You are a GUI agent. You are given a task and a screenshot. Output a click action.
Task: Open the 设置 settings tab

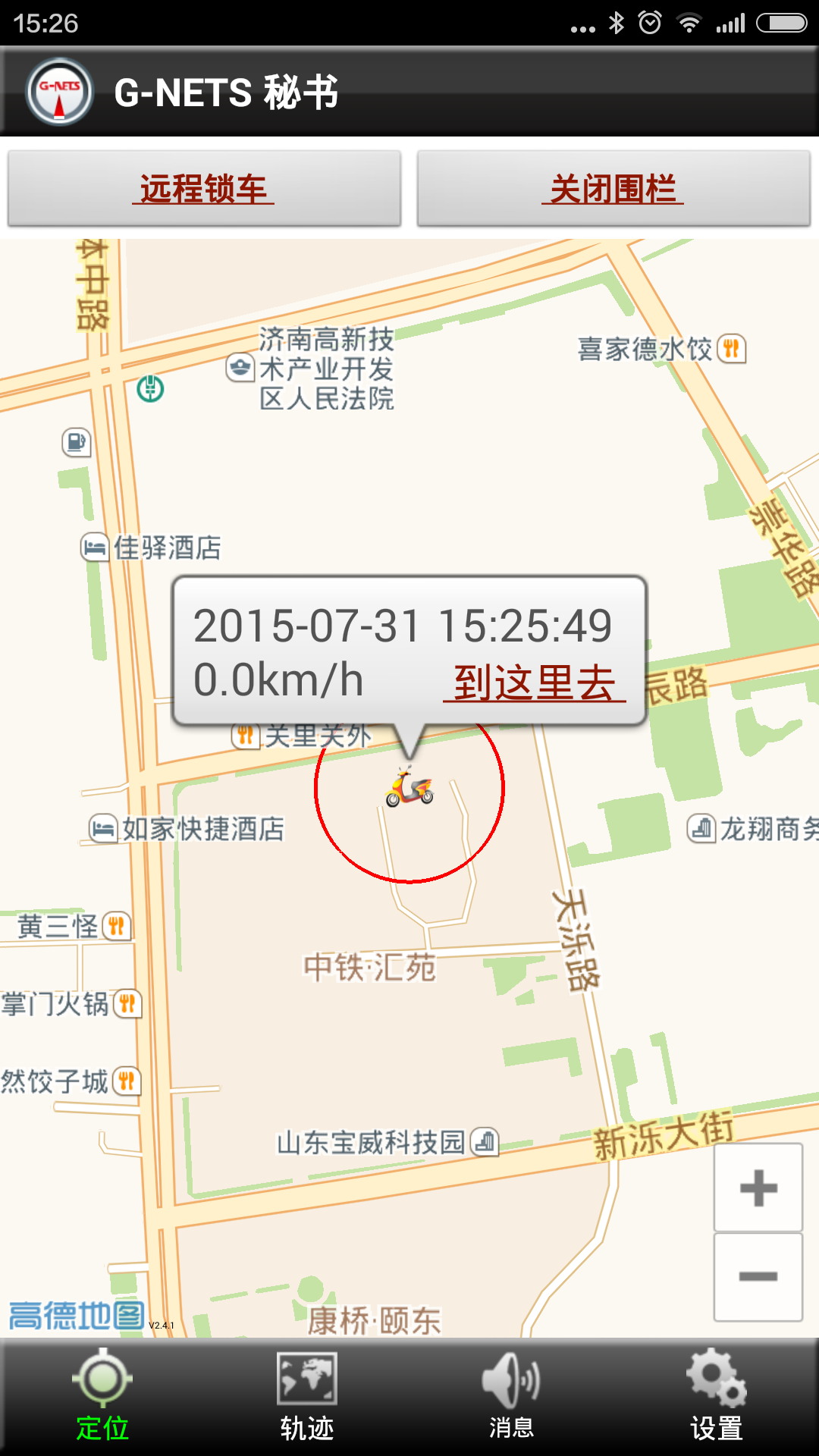(x=716, y=1397)
